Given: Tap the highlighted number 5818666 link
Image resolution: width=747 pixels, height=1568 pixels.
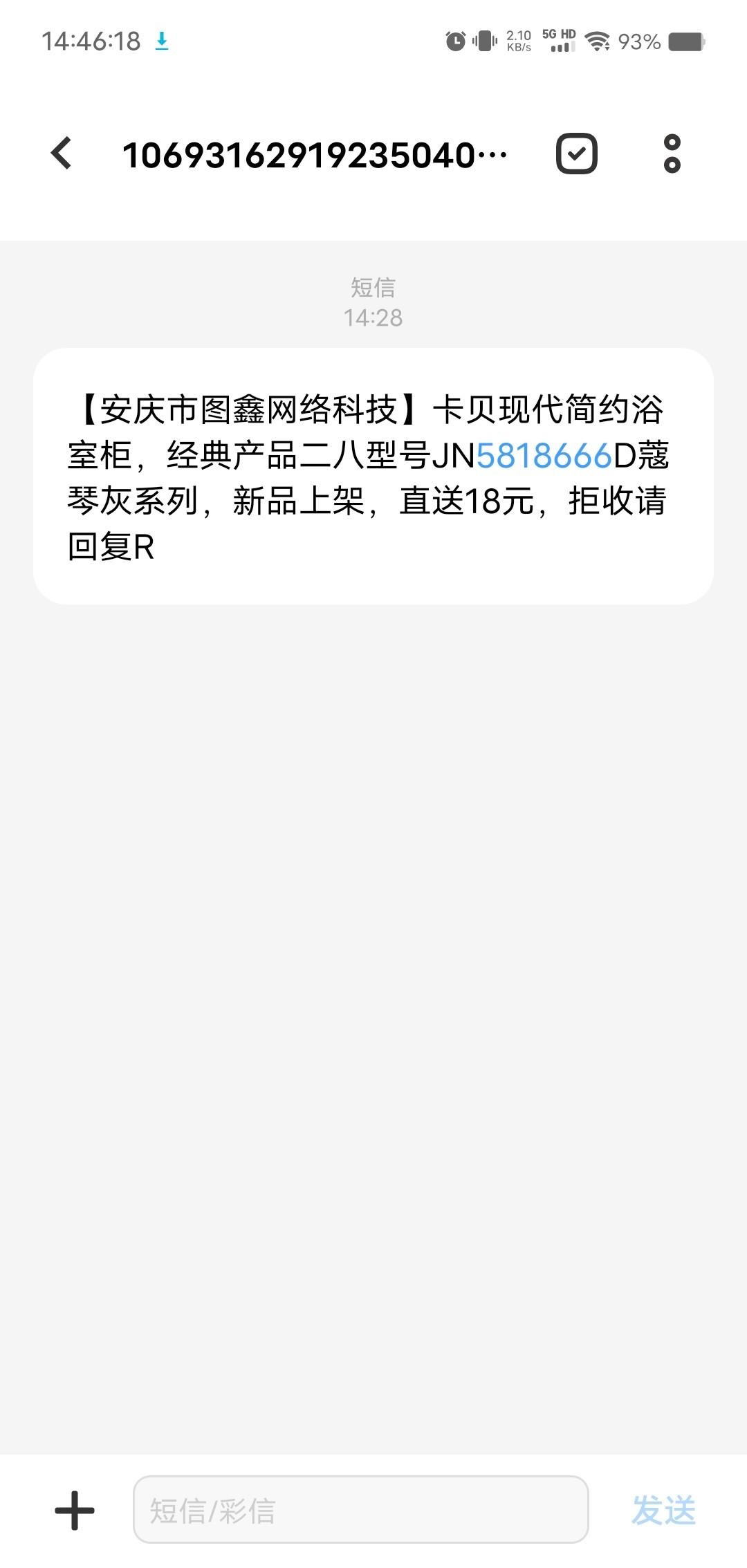Looking at the screenshot, I should click(x=544, y=456).
